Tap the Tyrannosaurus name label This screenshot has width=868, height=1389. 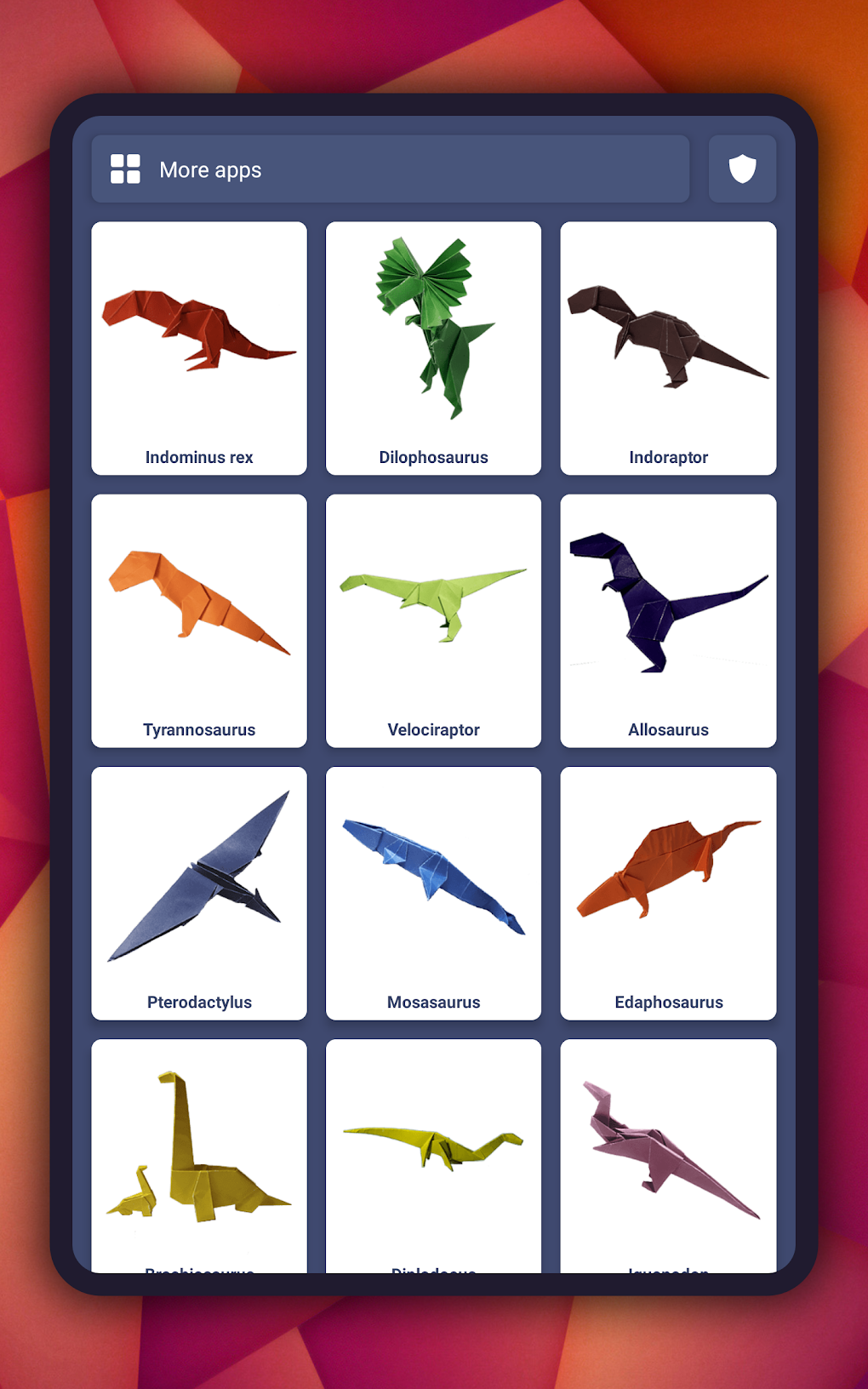pyautogui.click(x=198, y=729)
